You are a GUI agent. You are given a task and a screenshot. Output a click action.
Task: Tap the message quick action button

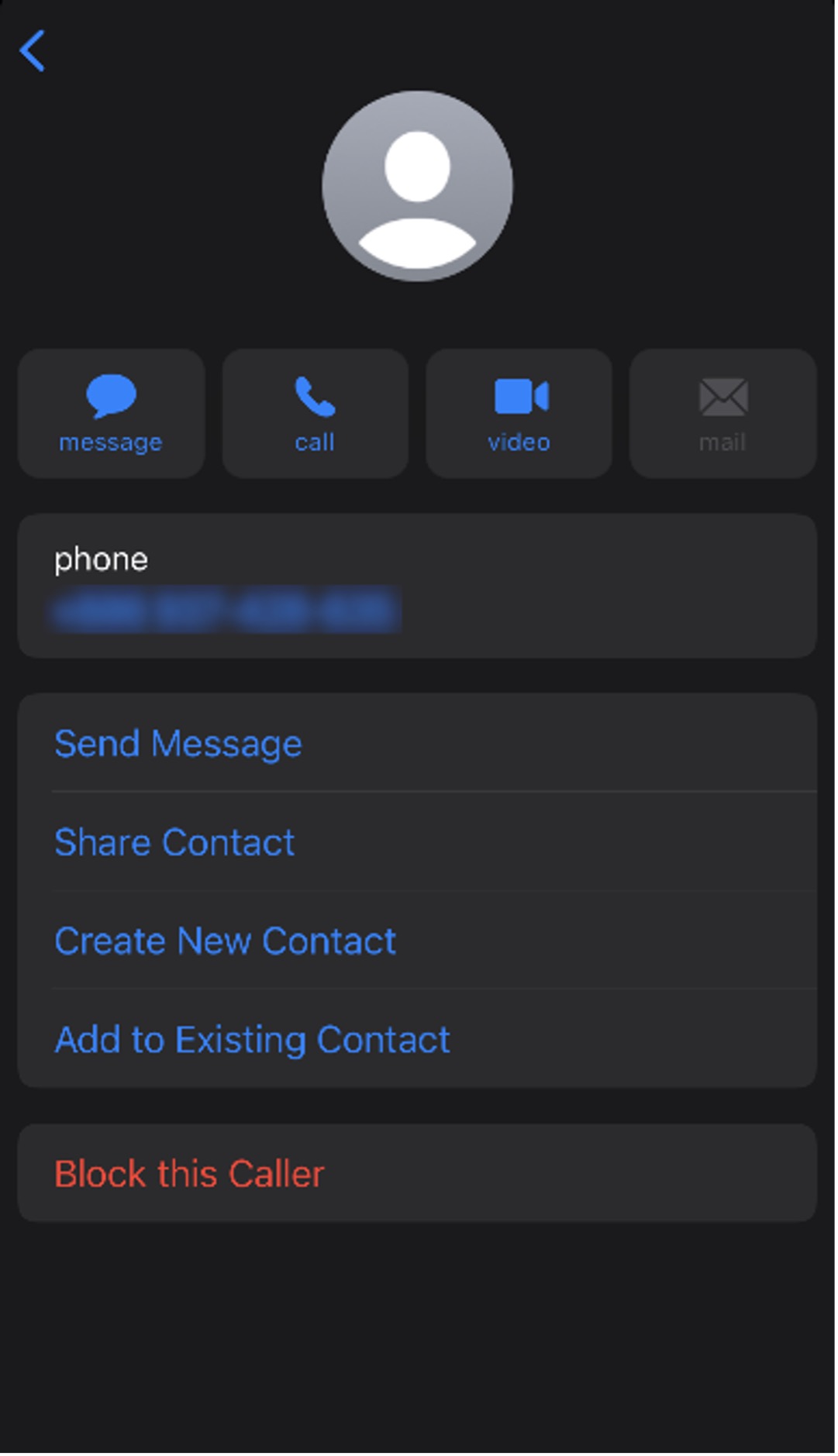pos(111,413)
